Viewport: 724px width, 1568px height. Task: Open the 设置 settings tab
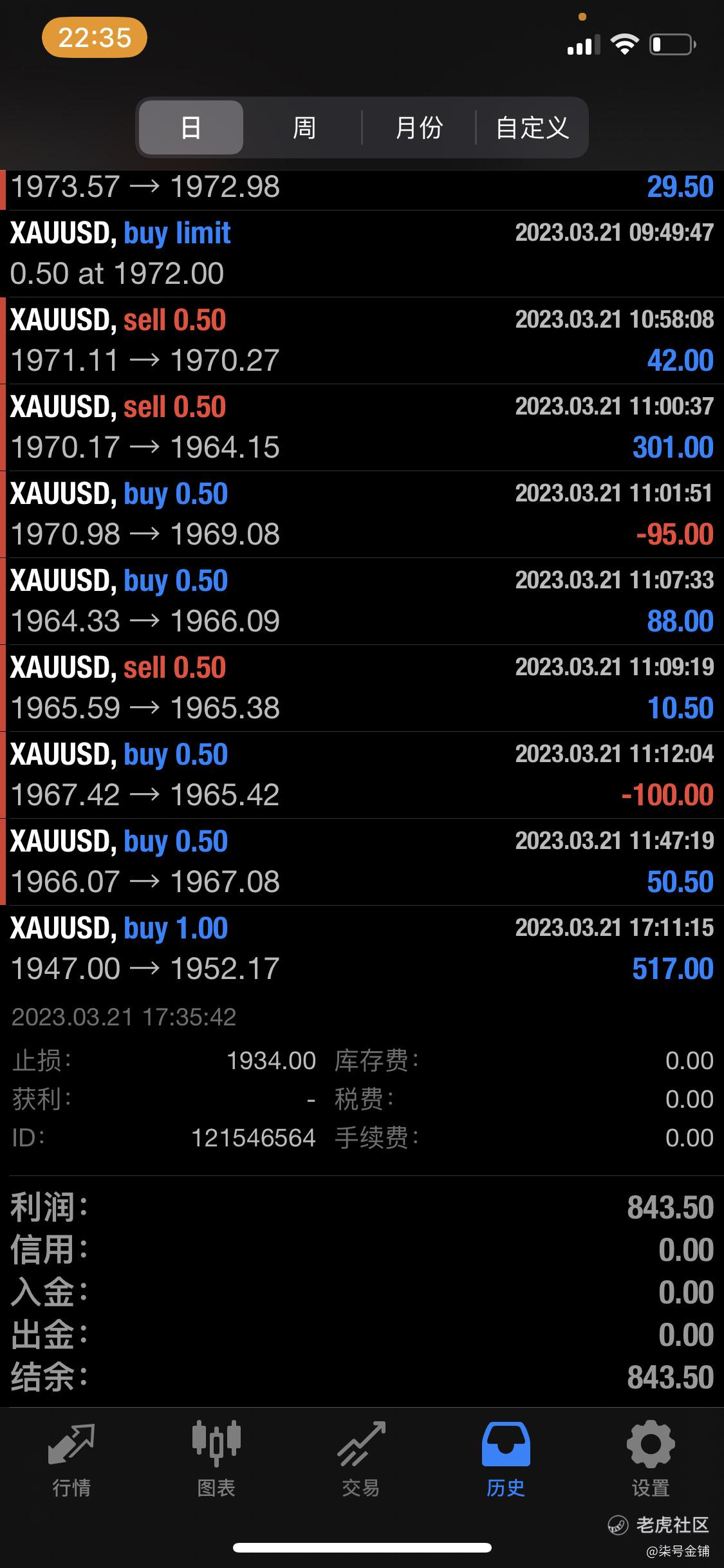[x=651, y=1459]
